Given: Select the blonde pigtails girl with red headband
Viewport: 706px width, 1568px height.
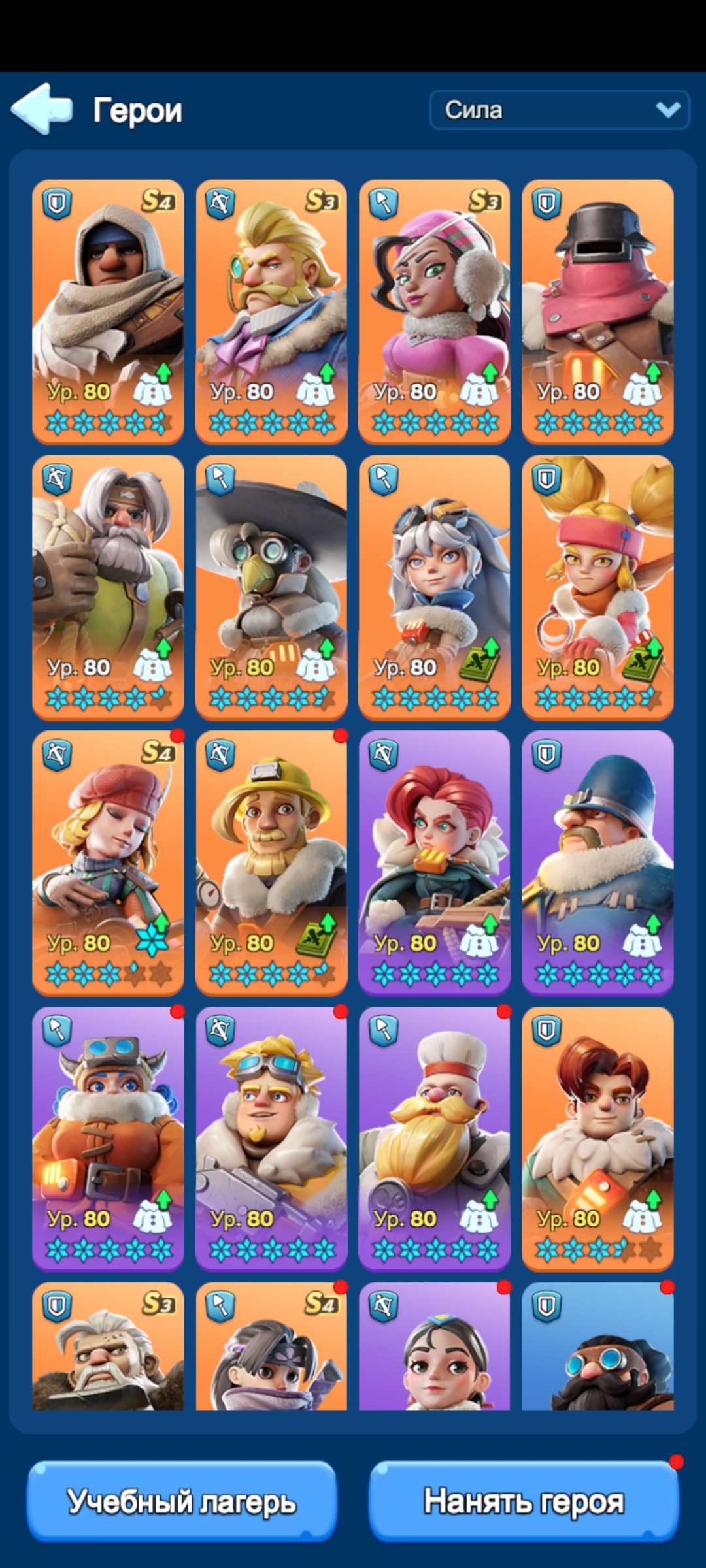Looking at the screenshot, I should [597, 587].
